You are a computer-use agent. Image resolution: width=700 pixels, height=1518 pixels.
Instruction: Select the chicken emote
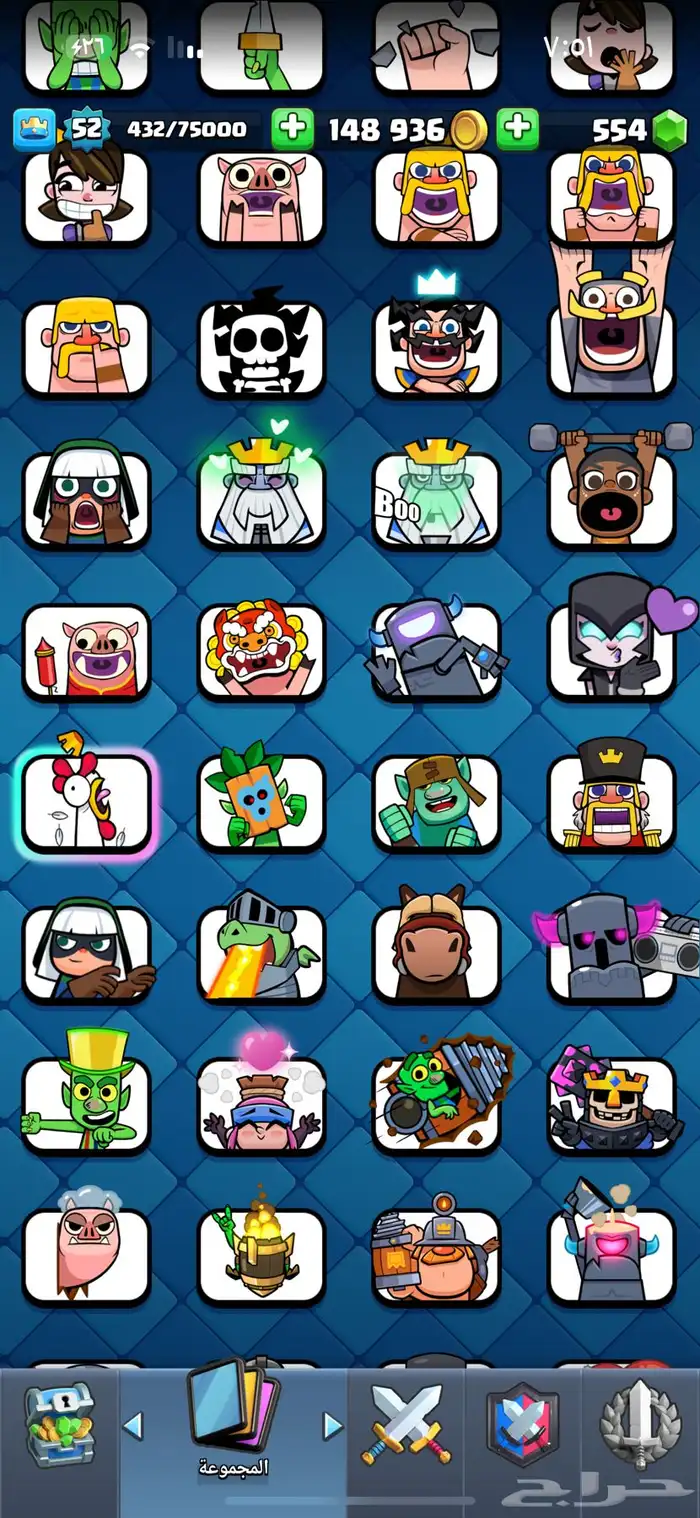click(x=86, y=802)
